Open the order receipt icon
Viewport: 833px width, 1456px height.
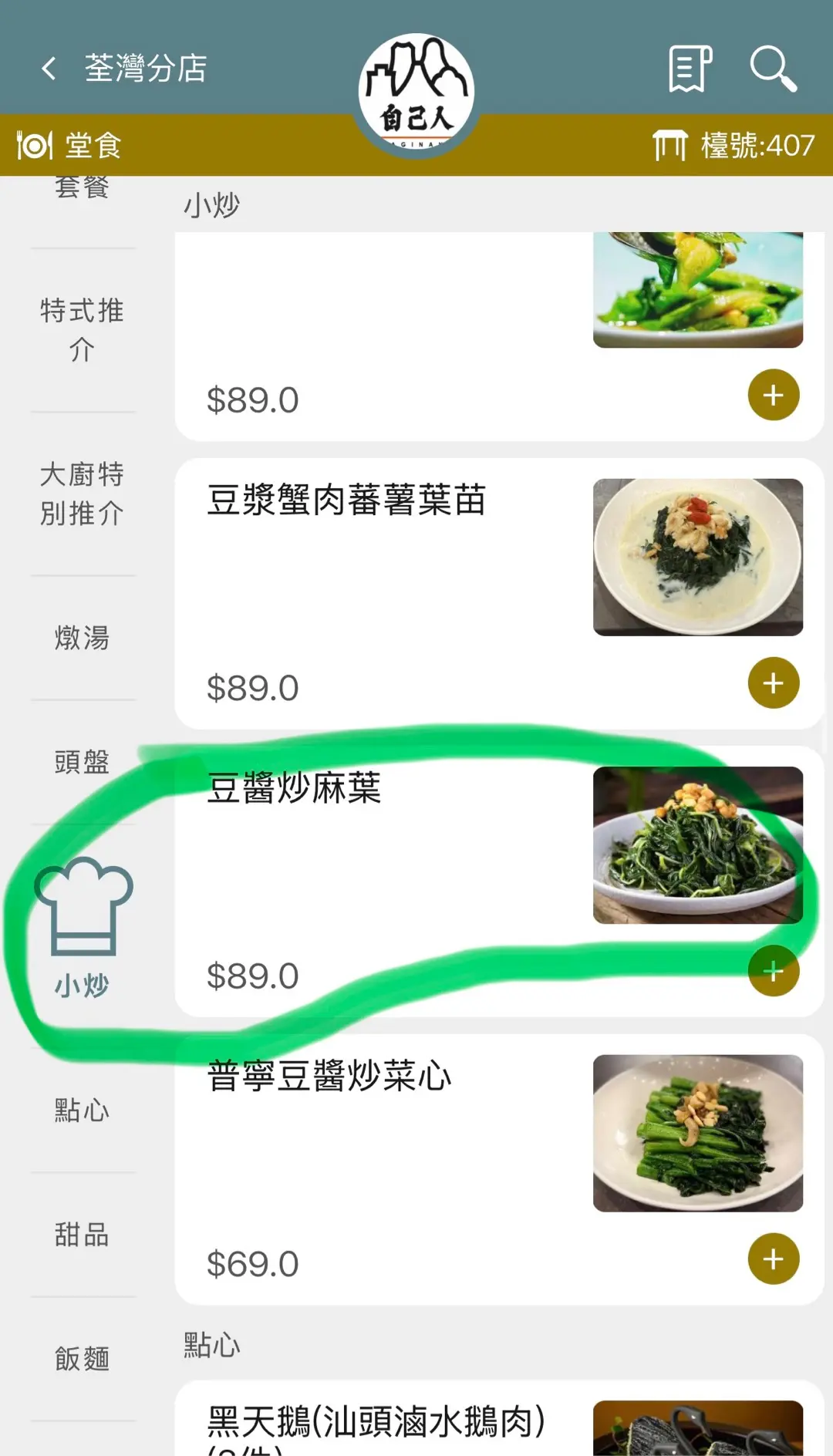(690, 69)
